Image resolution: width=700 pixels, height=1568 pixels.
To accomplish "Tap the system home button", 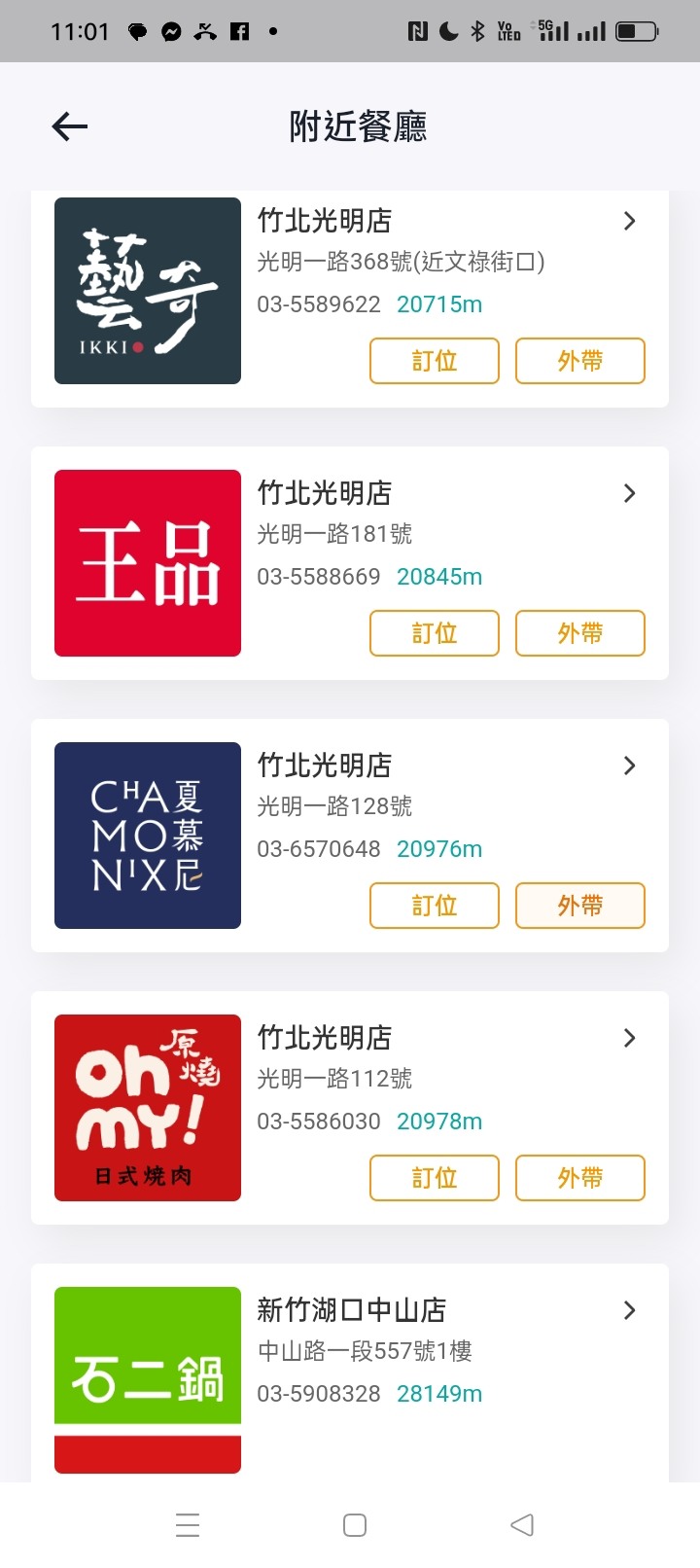I will tap(355, 1525).
